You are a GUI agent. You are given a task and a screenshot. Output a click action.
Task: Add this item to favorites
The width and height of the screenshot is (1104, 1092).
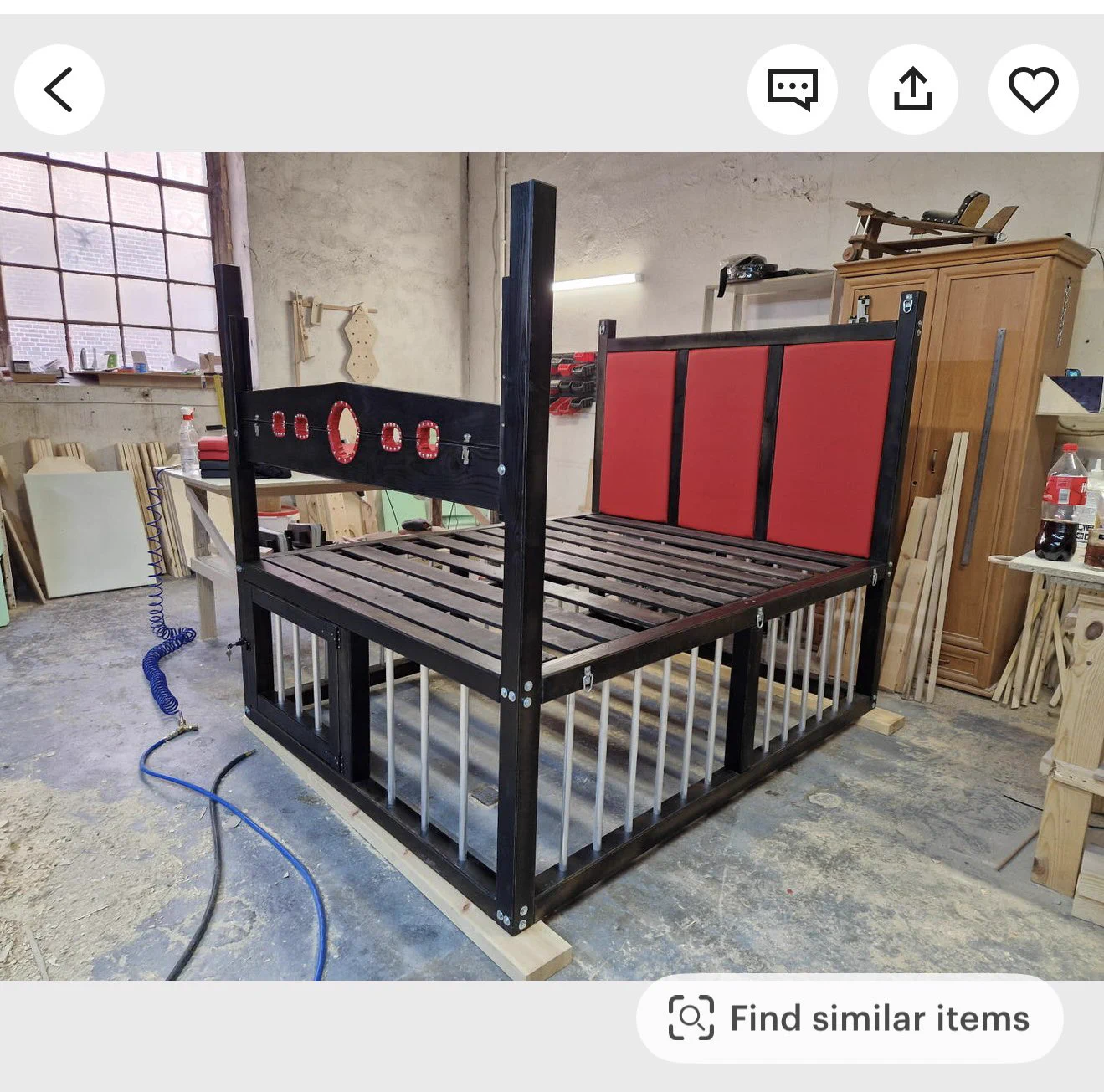tap(1033, 90)
